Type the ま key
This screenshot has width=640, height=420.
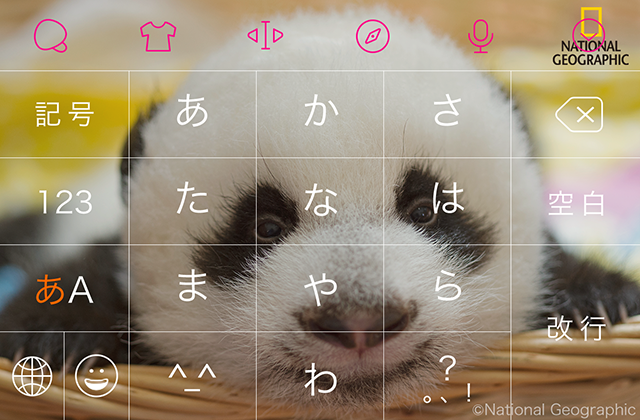tap(192, 288)
